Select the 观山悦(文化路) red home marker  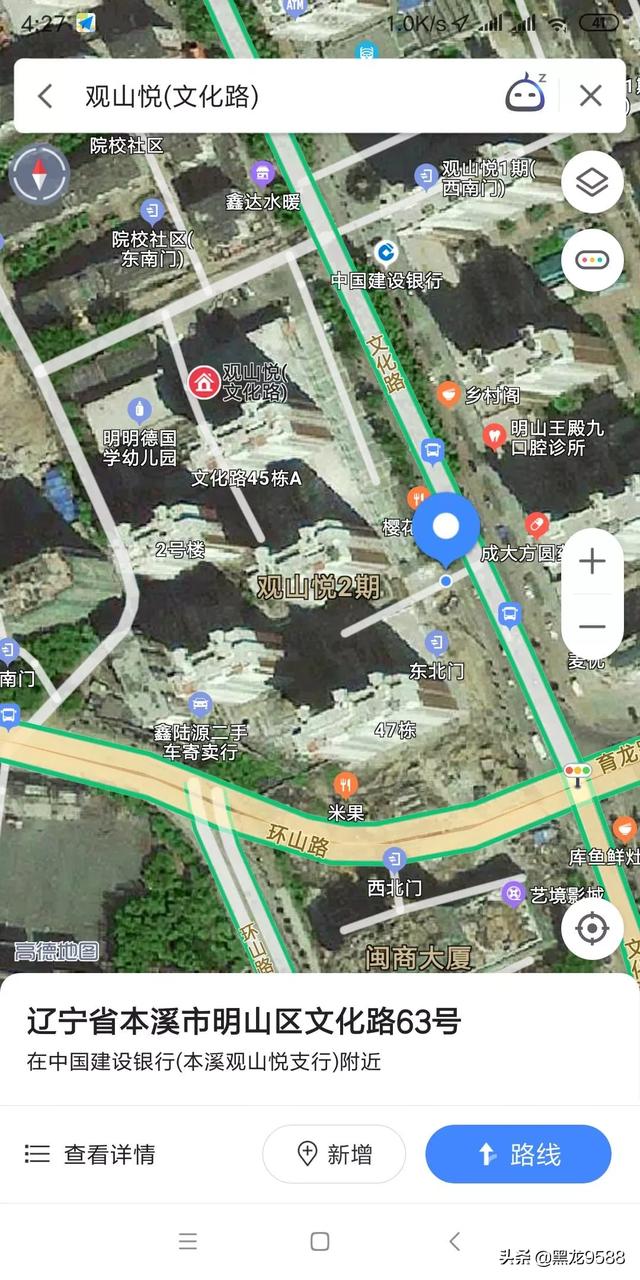tap(205, 381)
